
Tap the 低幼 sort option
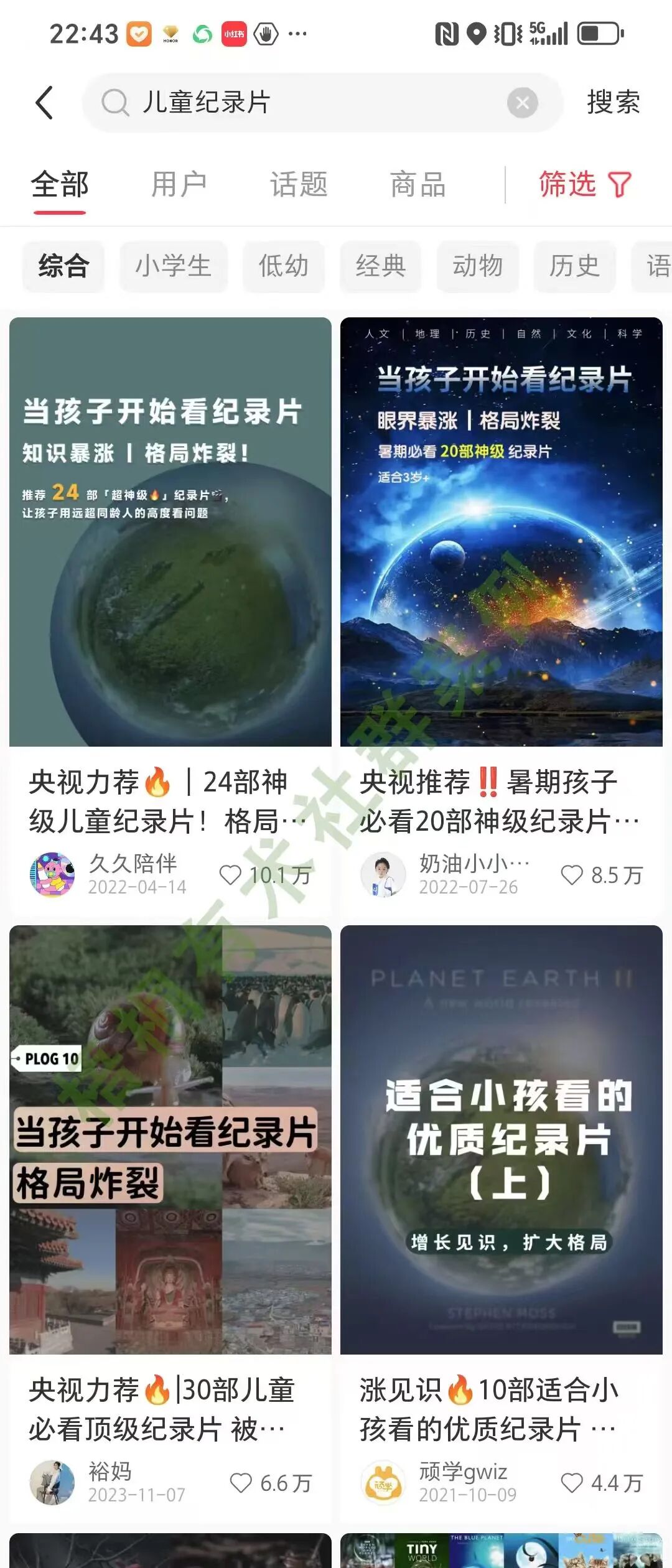pyautogui.click(x=283, y=266)
